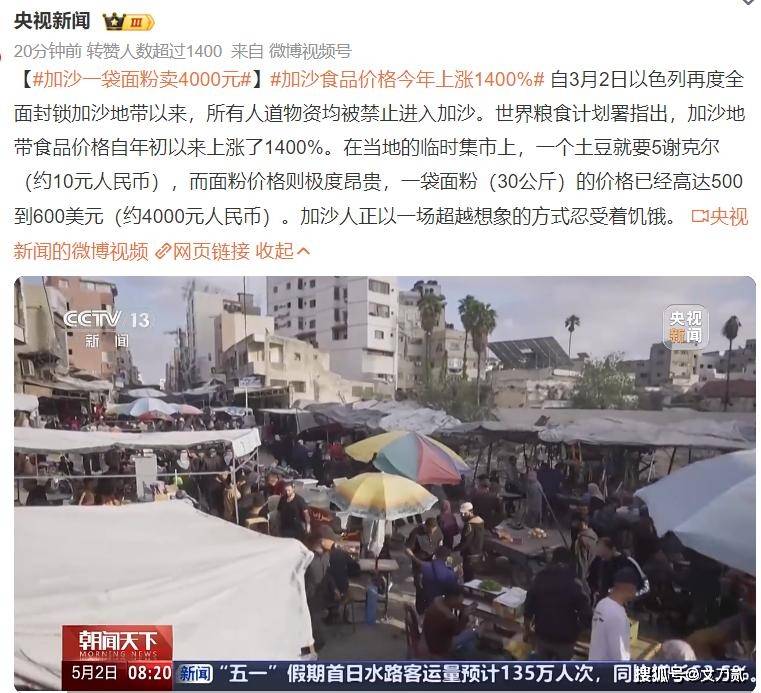Open hashtag #加沙一袋面粉卖4000元#
The height and width of the screenshot is (693, 761).
coord(143,79)
